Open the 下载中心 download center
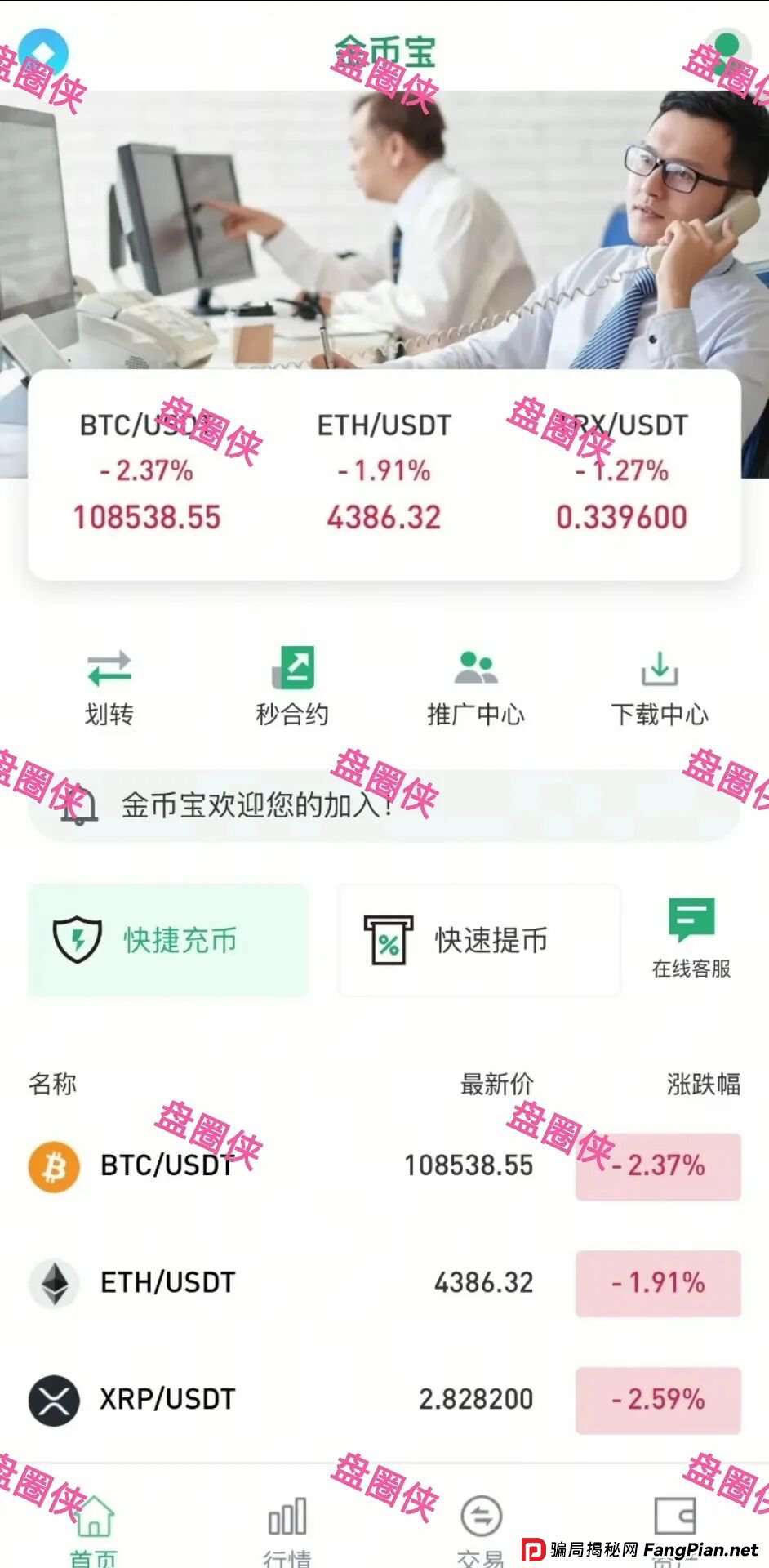The height and width of the screenshot is (1568, 769). (659, 670)
